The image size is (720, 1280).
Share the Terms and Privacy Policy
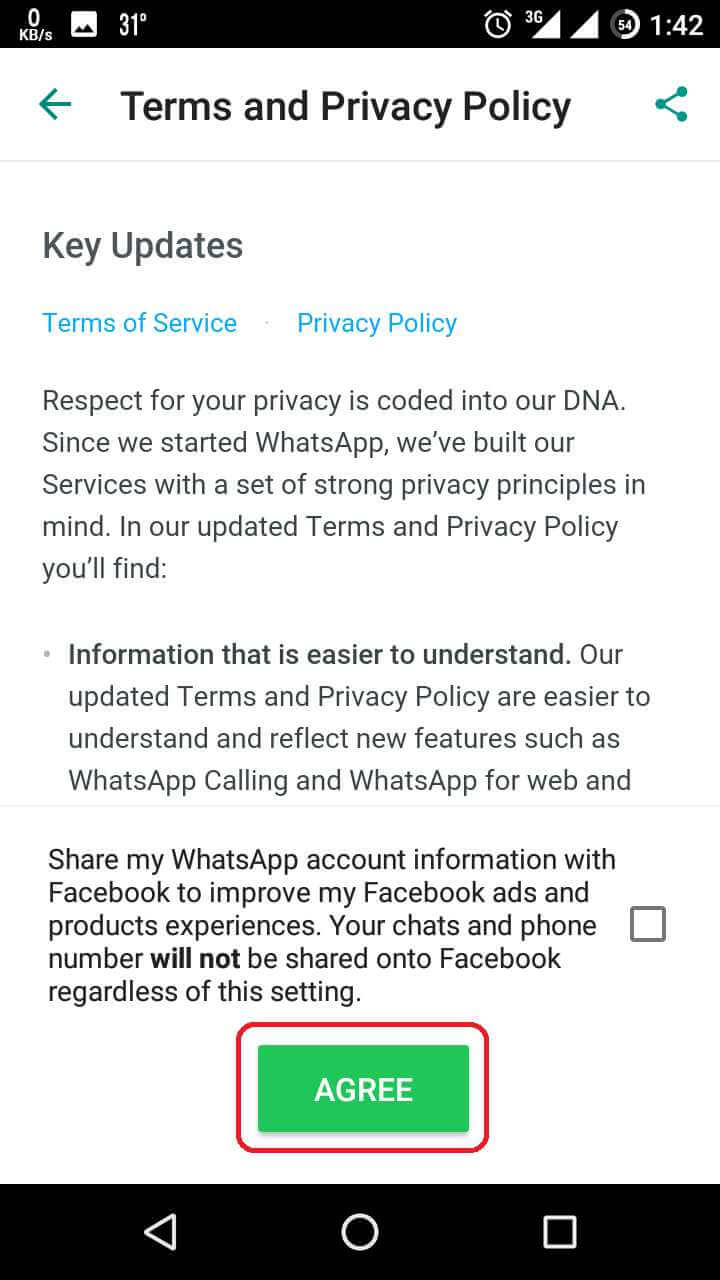pyautogui.click(x=671, y=104)
